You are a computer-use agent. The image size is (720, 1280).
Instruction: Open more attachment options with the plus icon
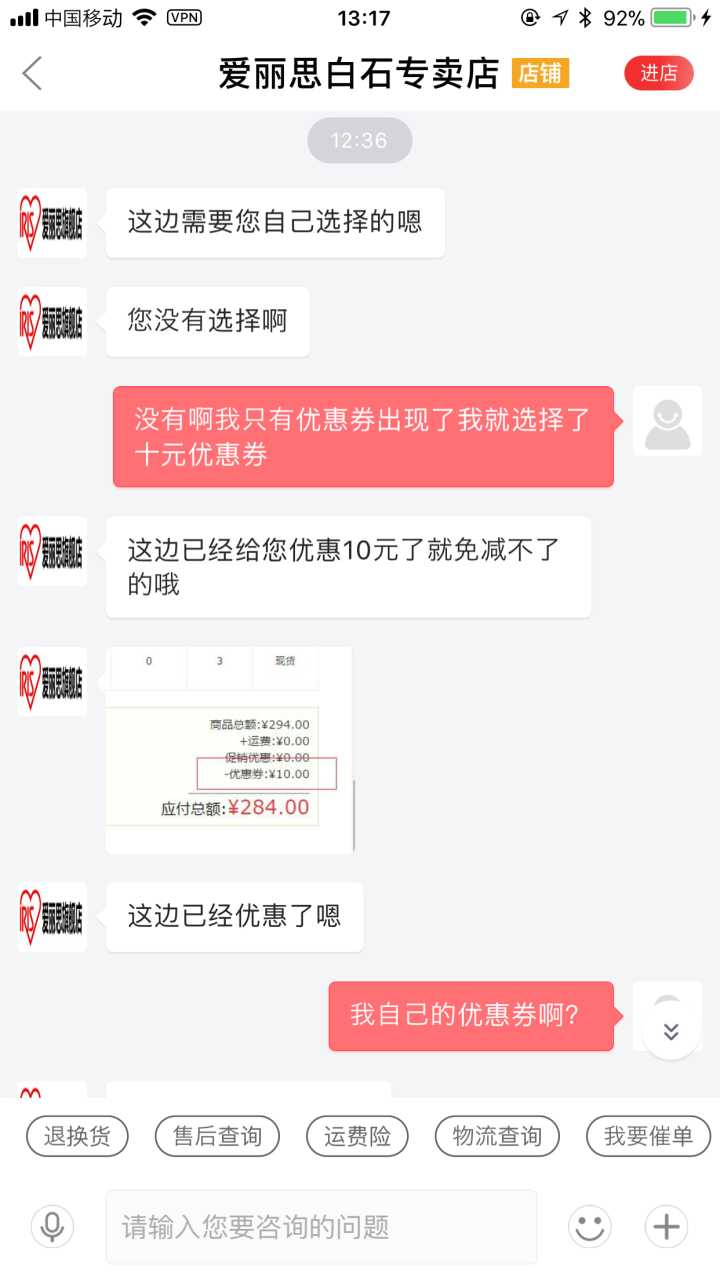(x=666, y=1226)
